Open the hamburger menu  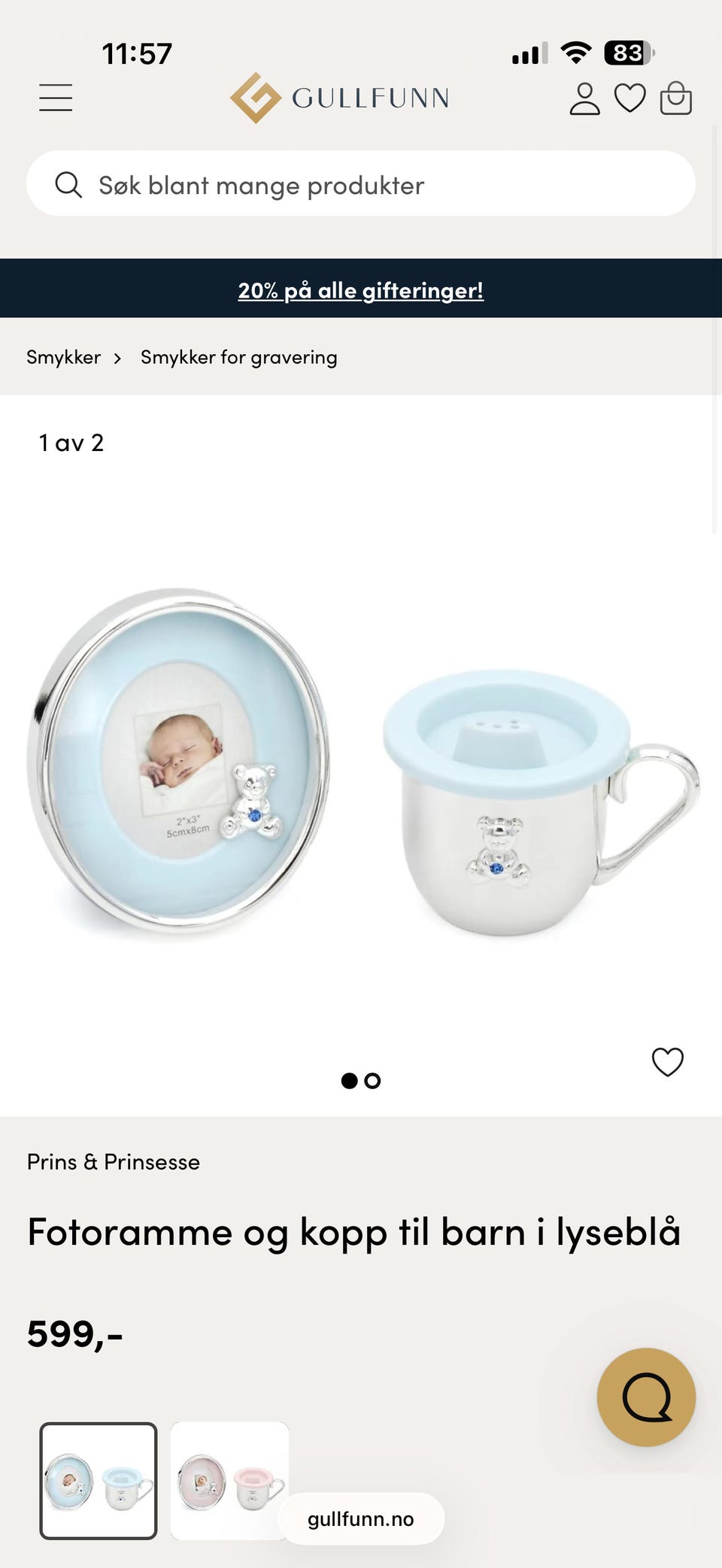click(x=56, y=98)
